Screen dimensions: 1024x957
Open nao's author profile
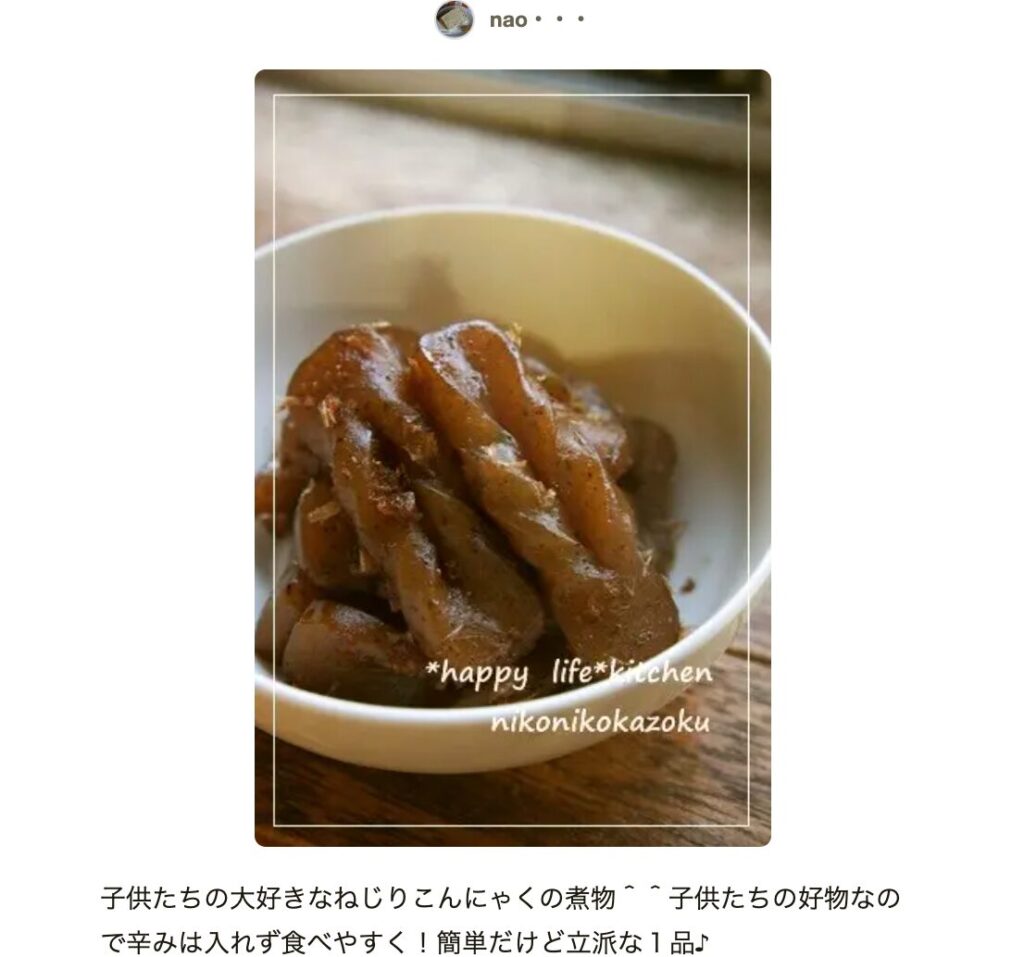510,21
